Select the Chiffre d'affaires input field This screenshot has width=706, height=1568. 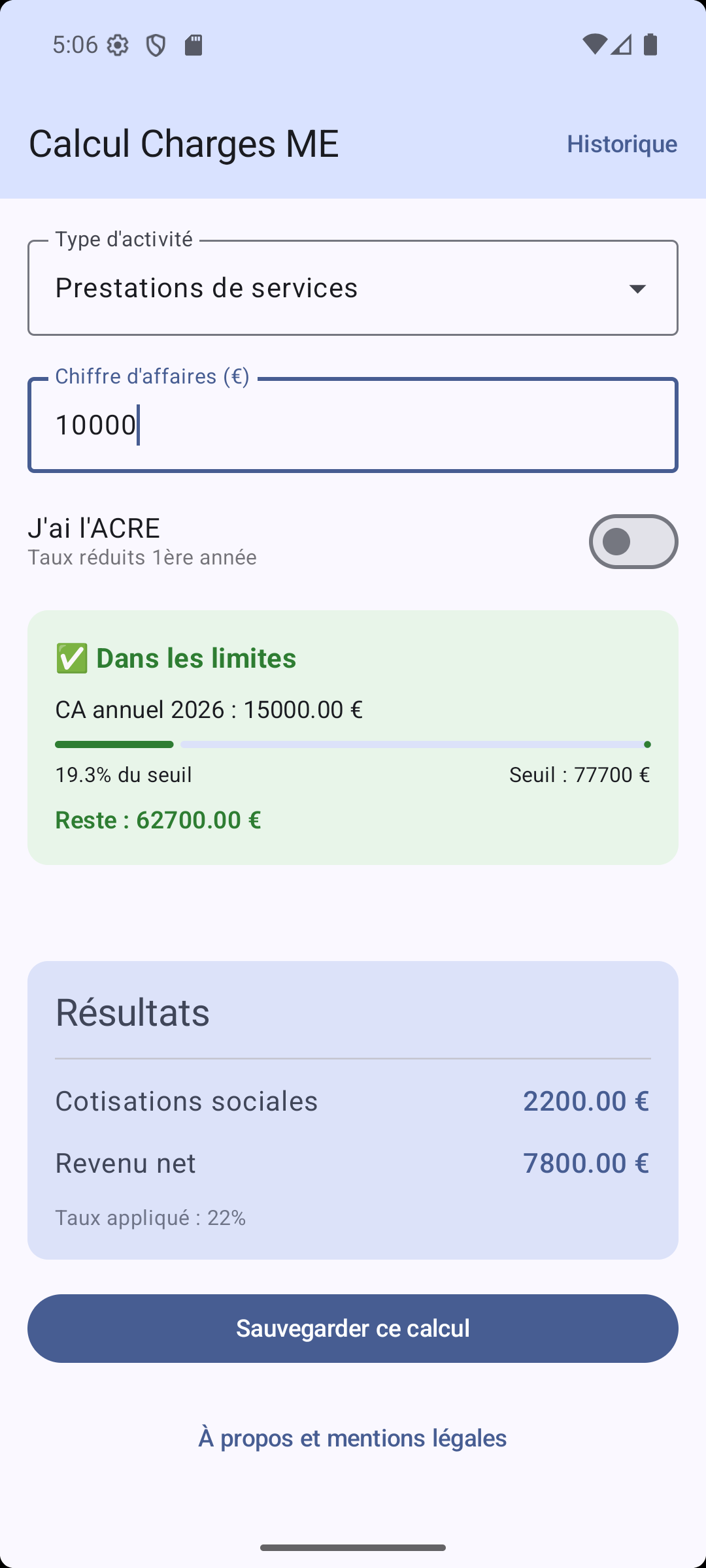click(353, 424)
